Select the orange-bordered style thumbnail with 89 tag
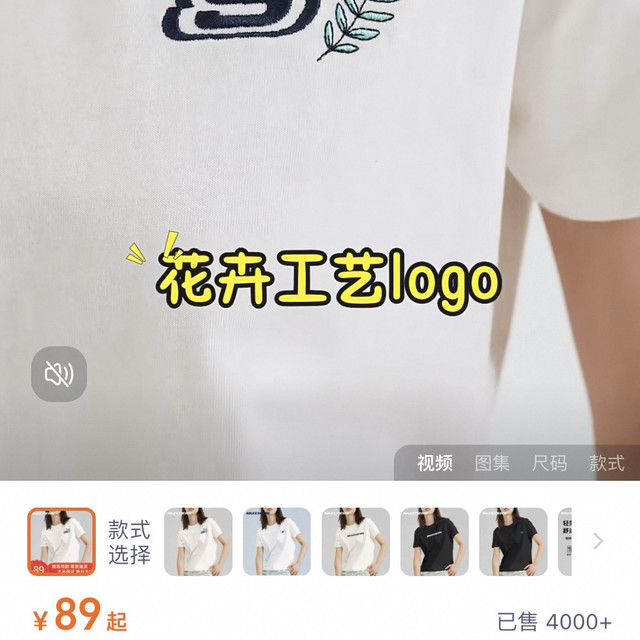 point(61,542)
